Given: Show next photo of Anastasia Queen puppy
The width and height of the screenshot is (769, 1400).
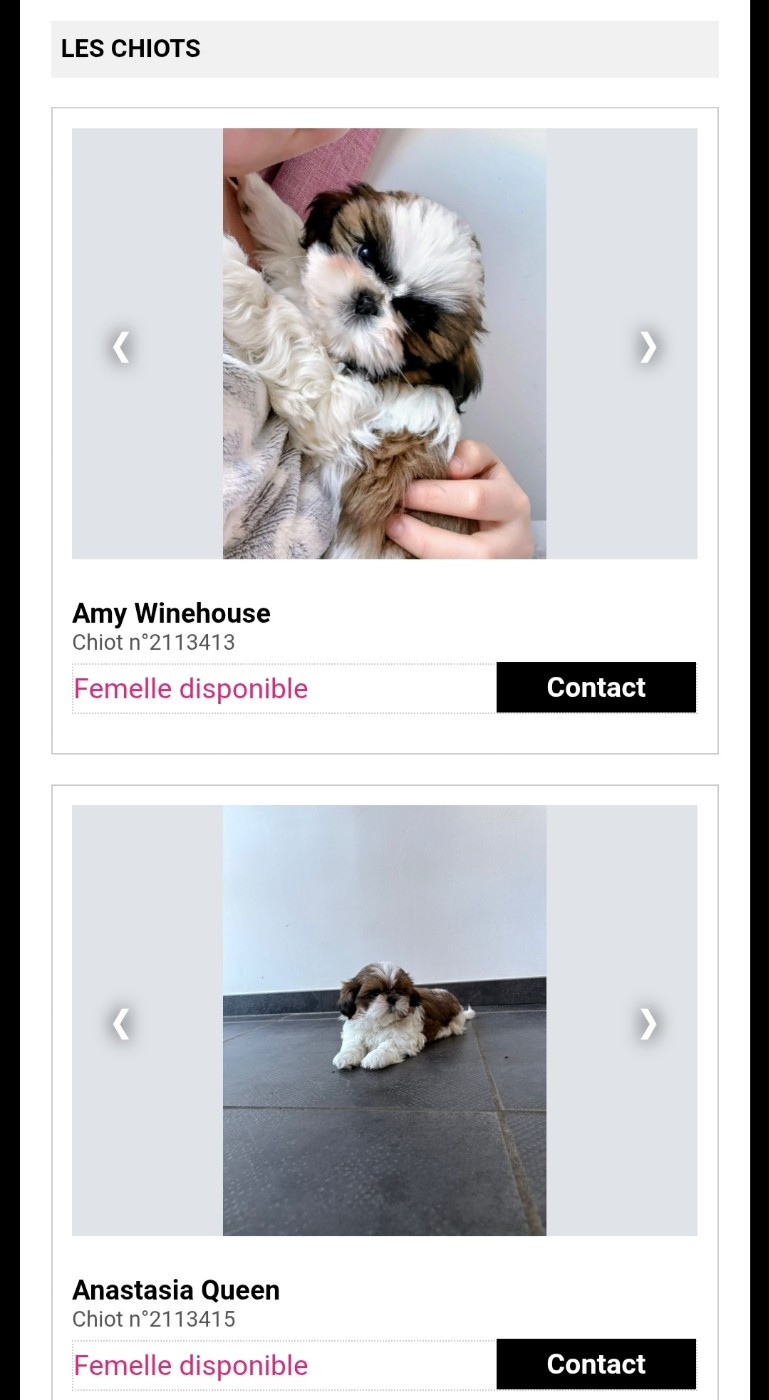Looking at the screenshot, I should pos(648,1023).
